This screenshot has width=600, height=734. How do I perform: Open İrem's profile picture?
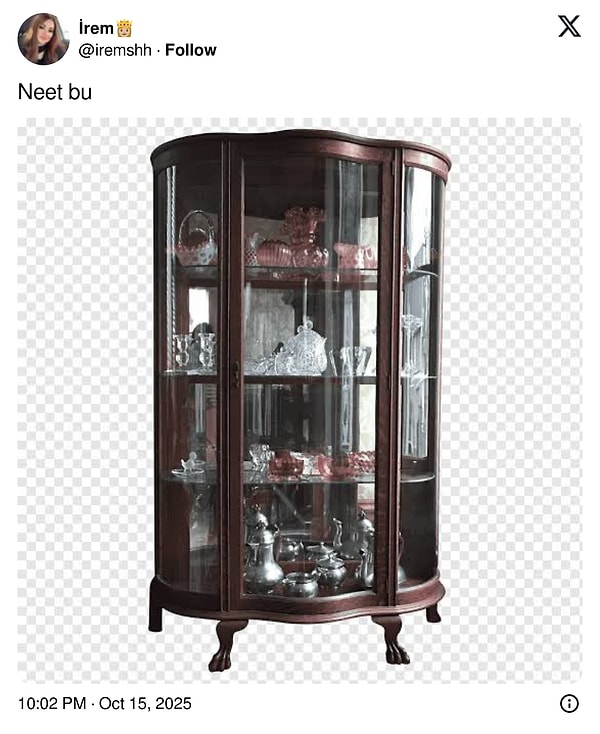click(x=43, y=39)
